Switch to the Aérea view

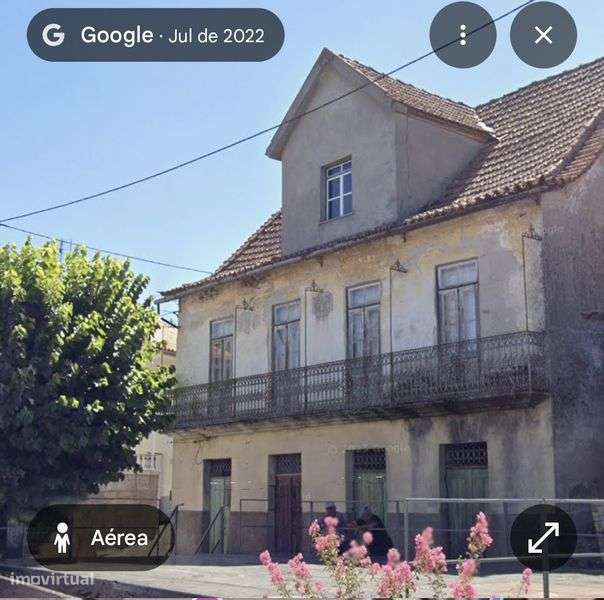pyautogui.click(x=101, y=538)
